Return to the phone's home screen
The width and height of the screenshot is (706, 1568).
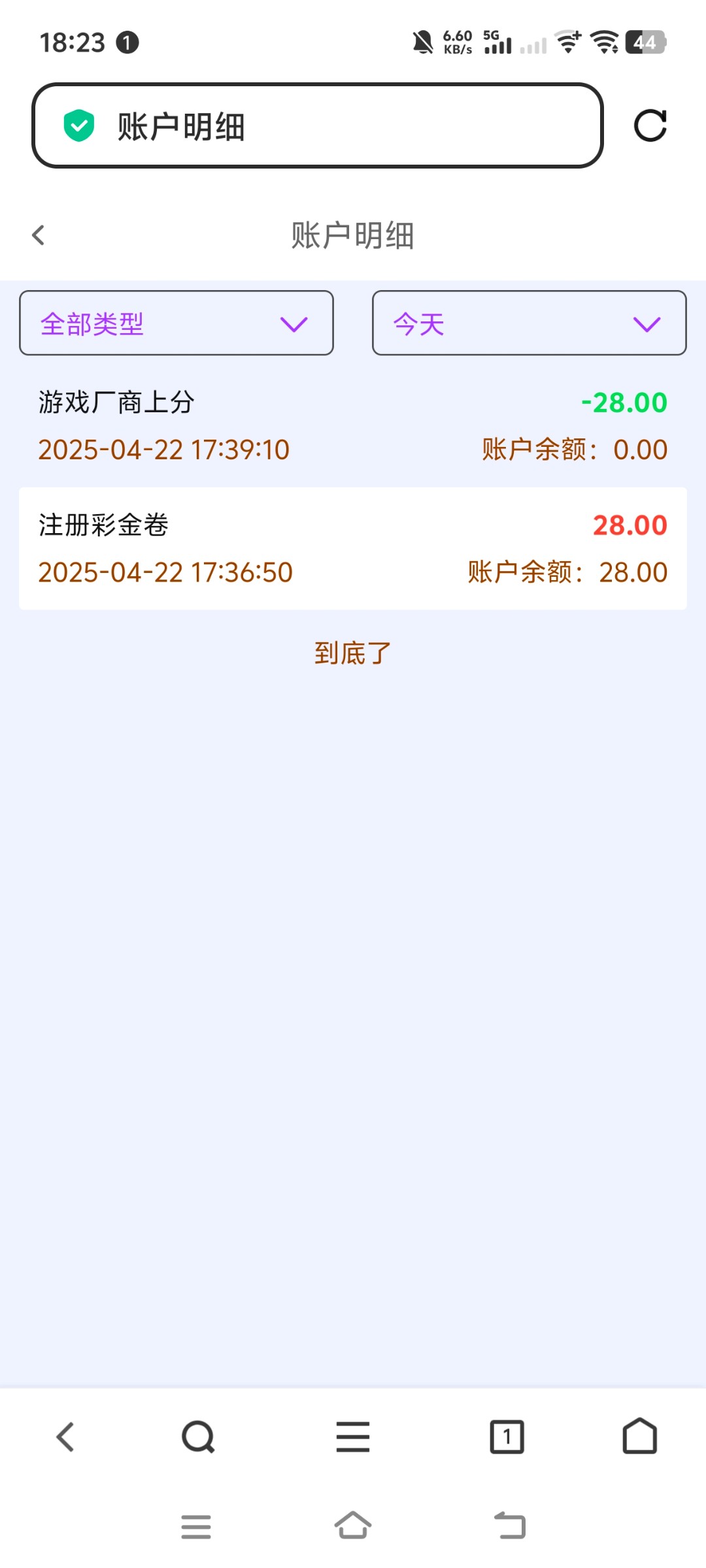[353, 1527]
